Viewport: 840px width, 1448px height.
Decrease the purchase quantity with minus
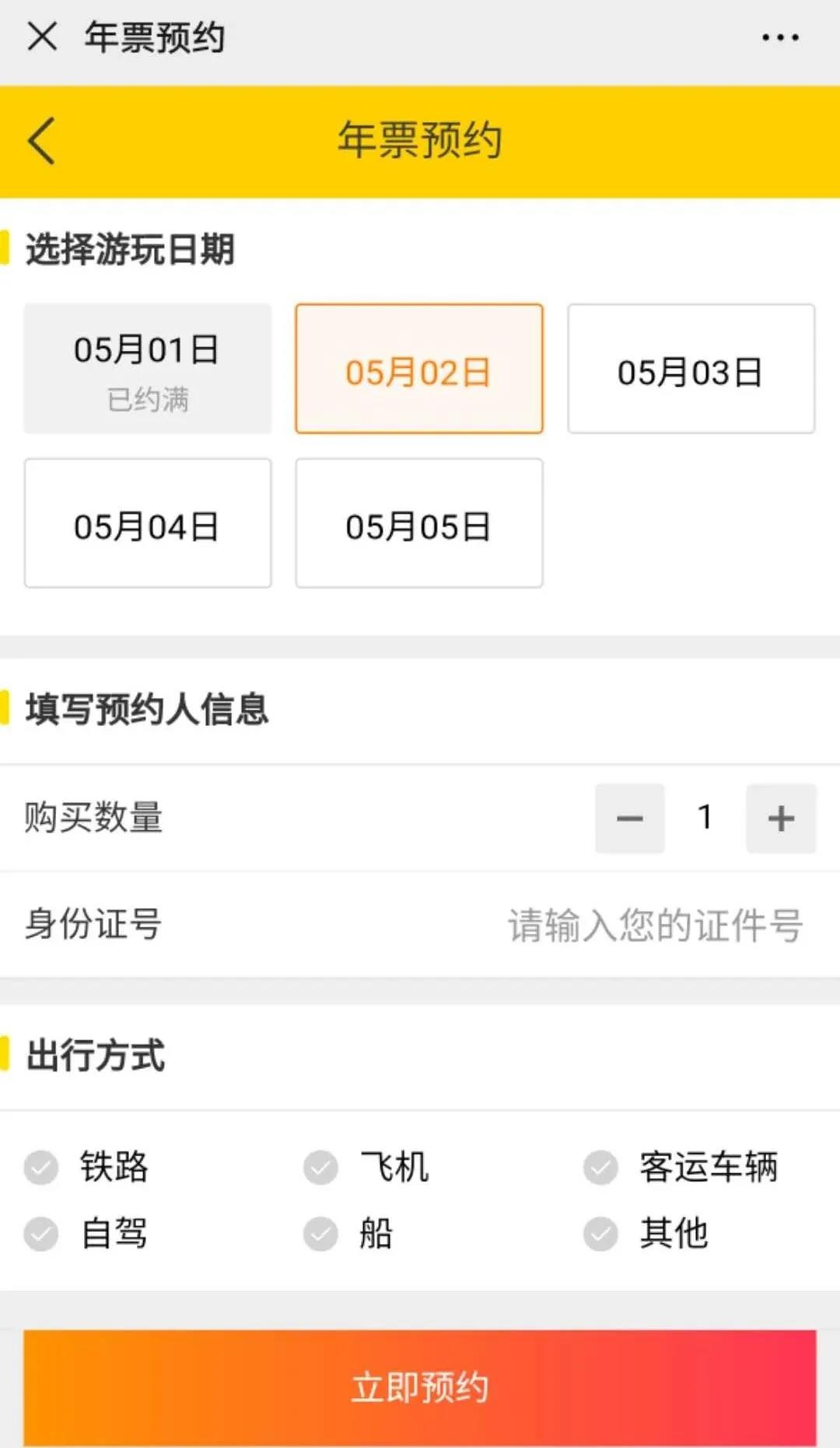[x=629, y=819]
